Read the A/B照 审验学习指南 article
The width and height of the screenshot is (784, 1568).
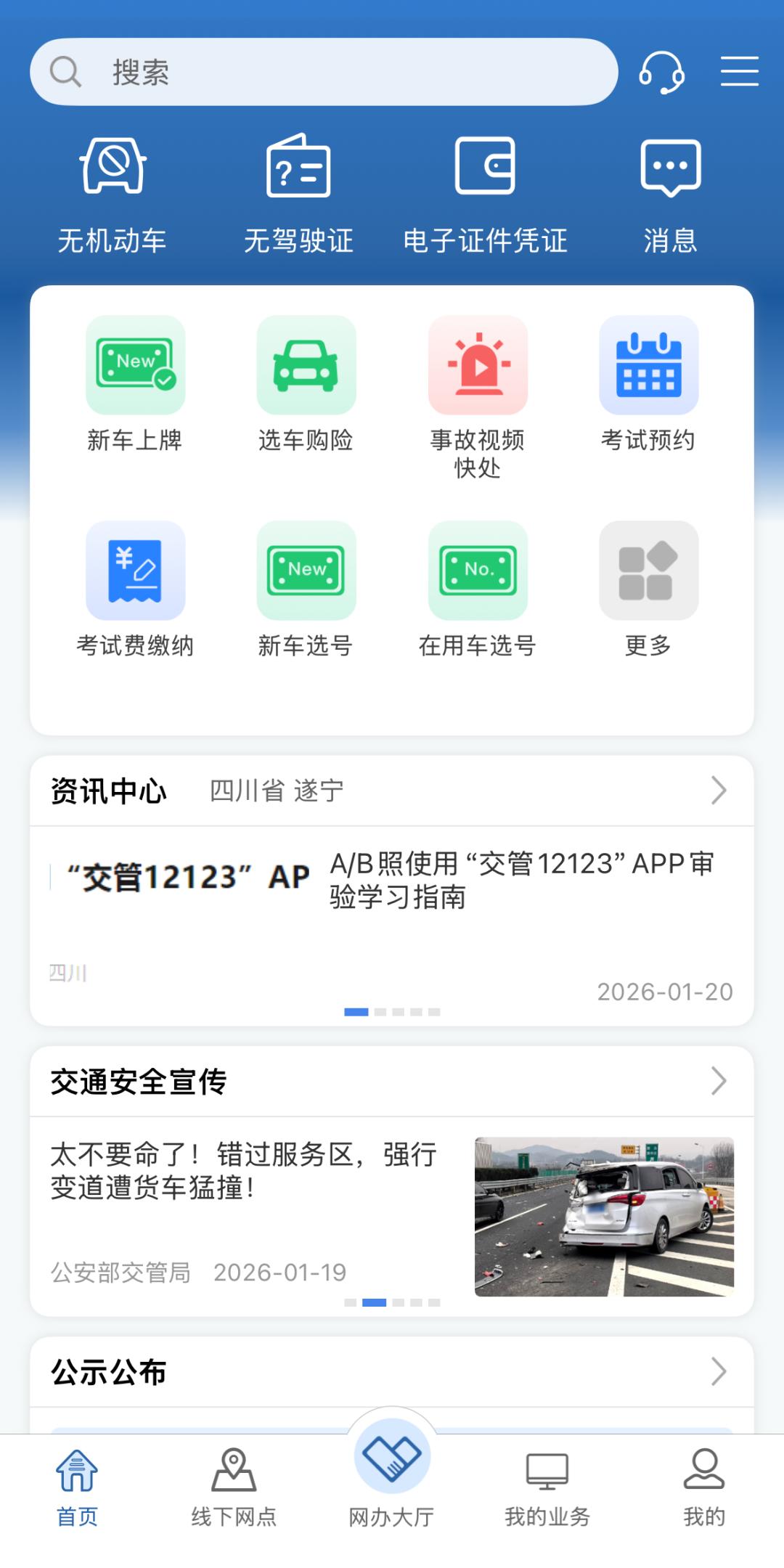(x=521, y=880)
